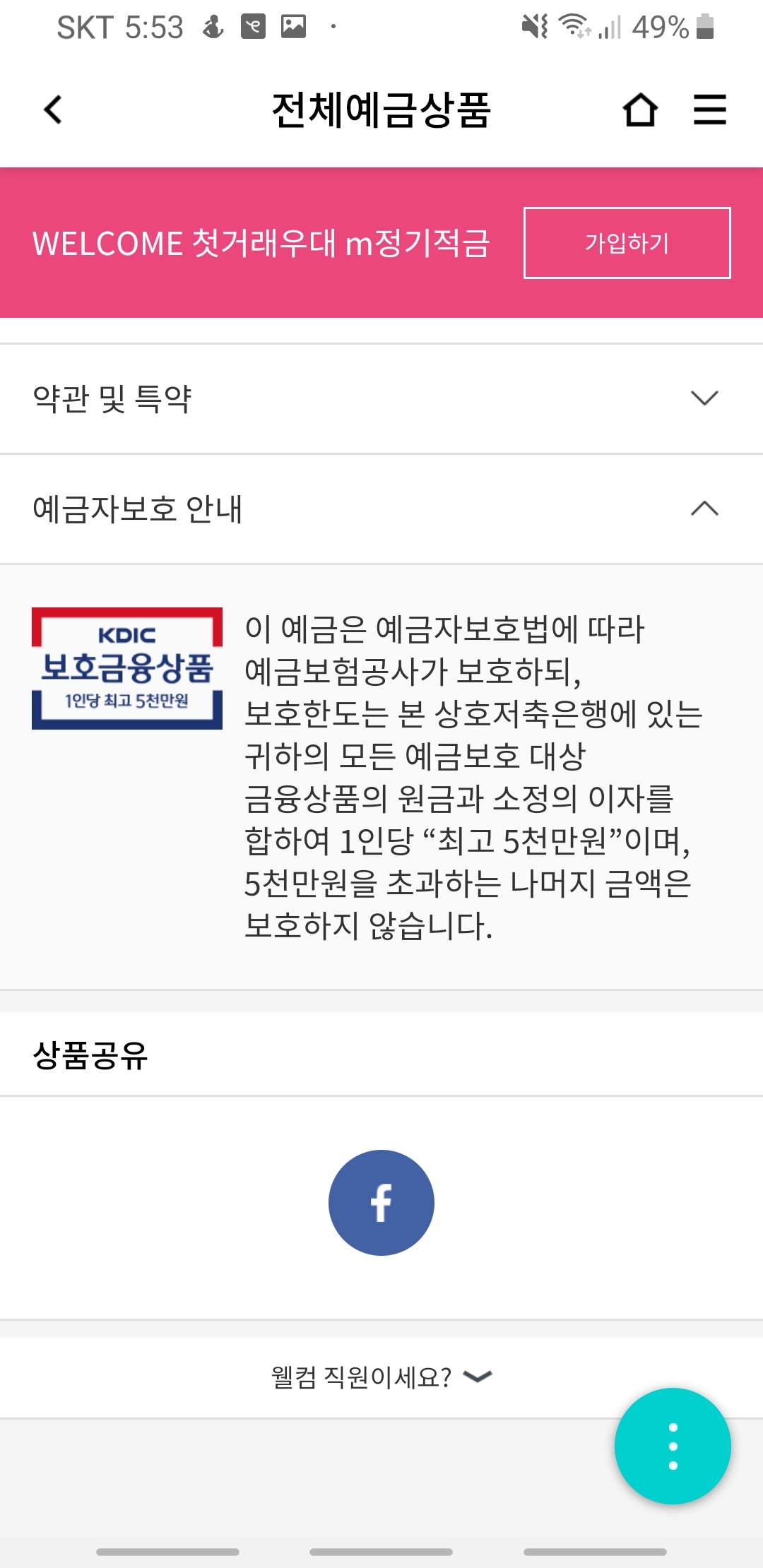Viewport: 763px width, 1568px height.
Task: Open the hamburger menu
Action: coord(709,110)
